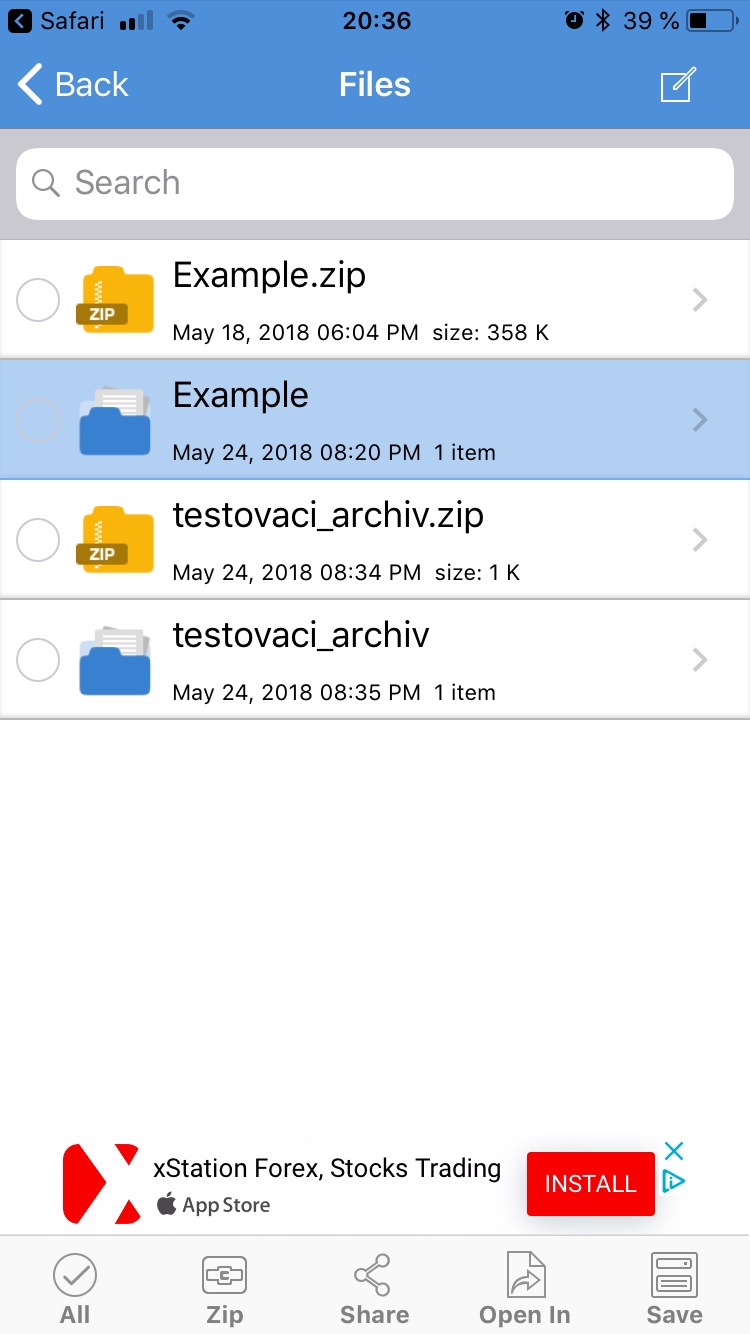Viewport: 750px width, 1334px height.
Task: Tap the Save toolbar button
Action: click(674, 1288)
